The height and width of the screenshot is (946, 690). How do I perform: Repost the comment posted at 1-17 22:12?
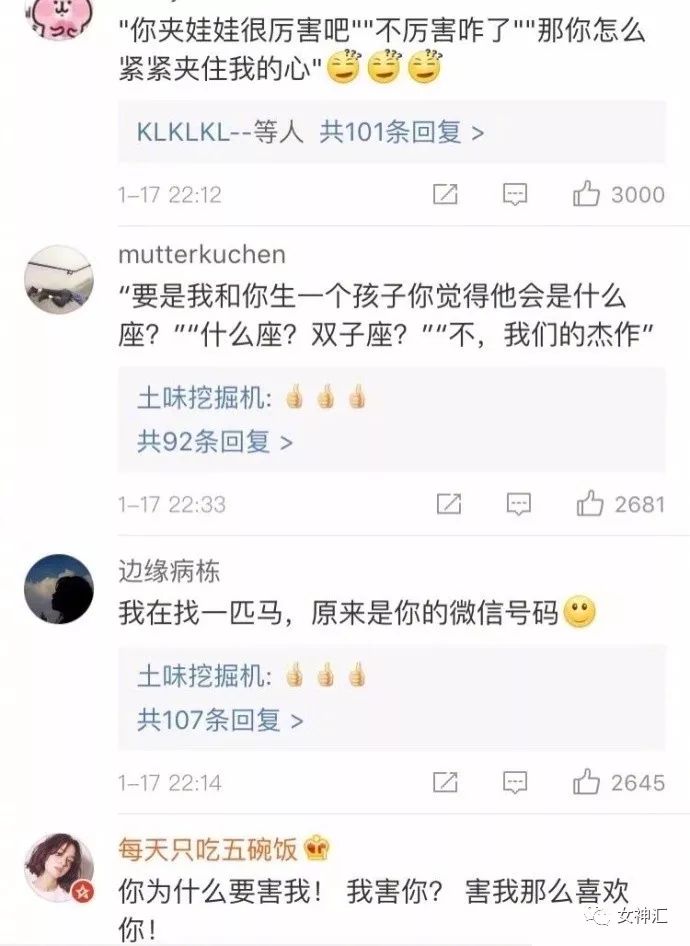coord(445,194)
